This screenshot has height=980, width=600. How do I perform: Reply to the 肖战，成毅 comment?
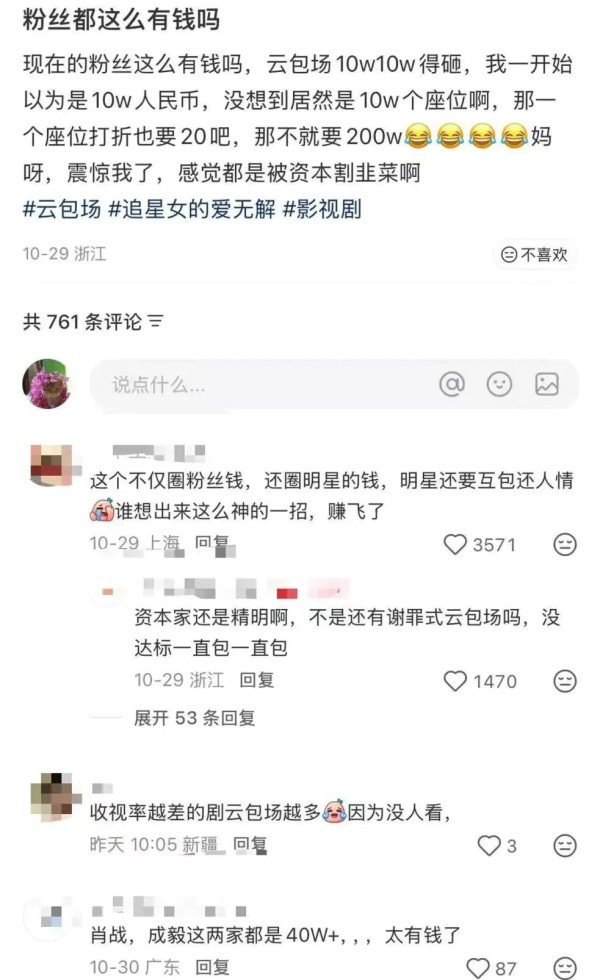point(212,967)
